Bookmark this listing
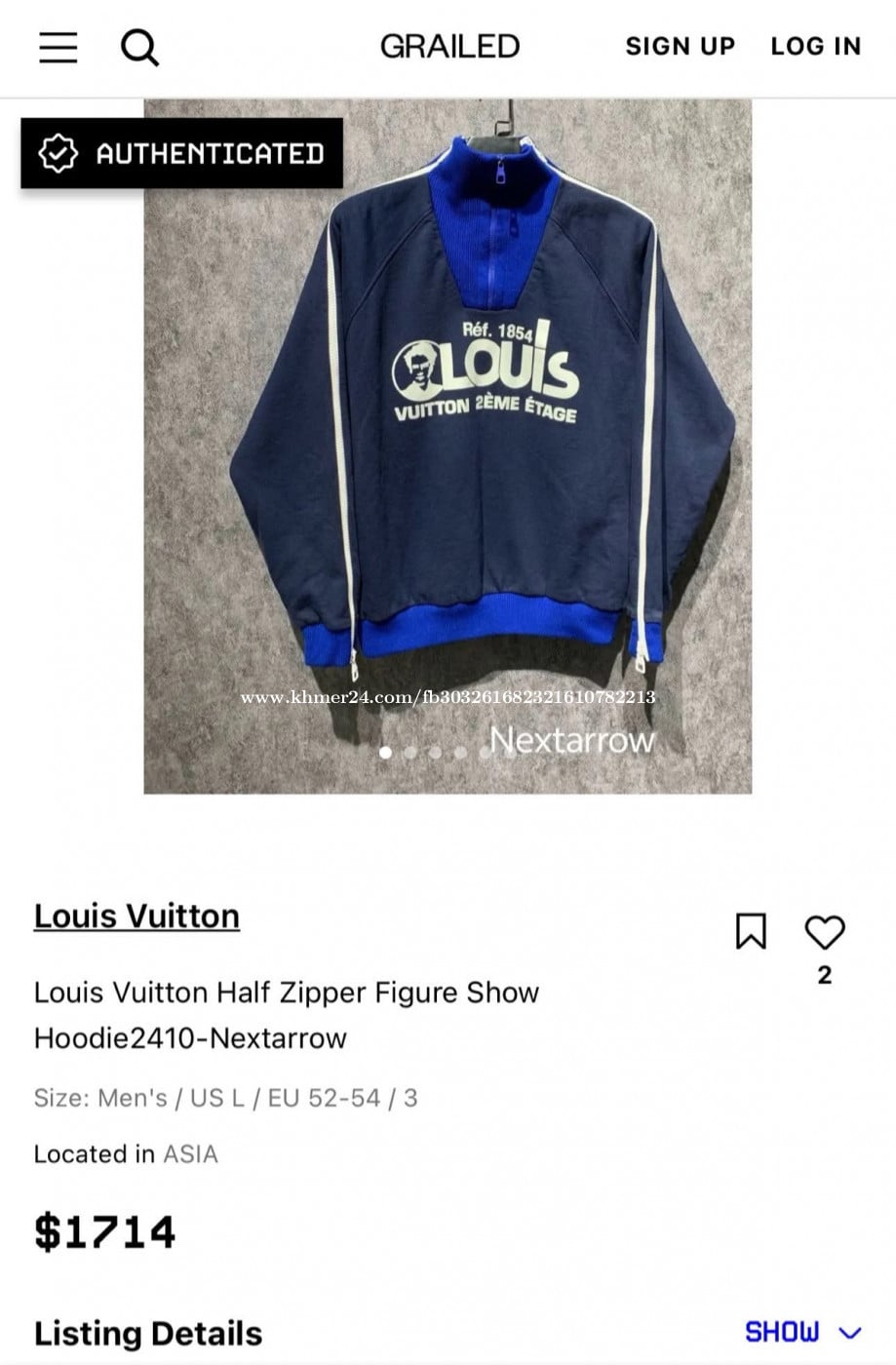 [x=751, y=931]
